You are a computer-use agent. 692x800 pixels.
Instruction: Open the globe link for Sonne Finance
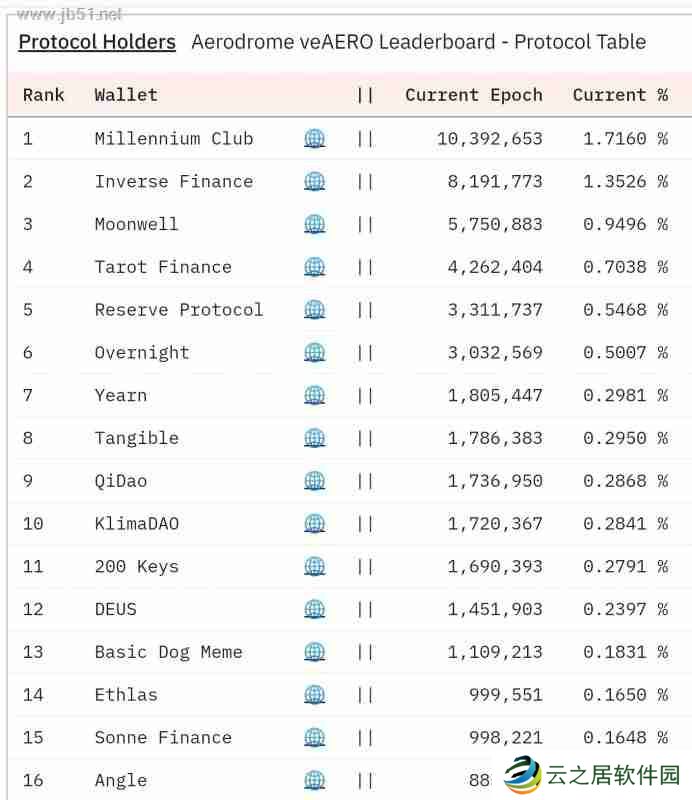click(314, 738)
